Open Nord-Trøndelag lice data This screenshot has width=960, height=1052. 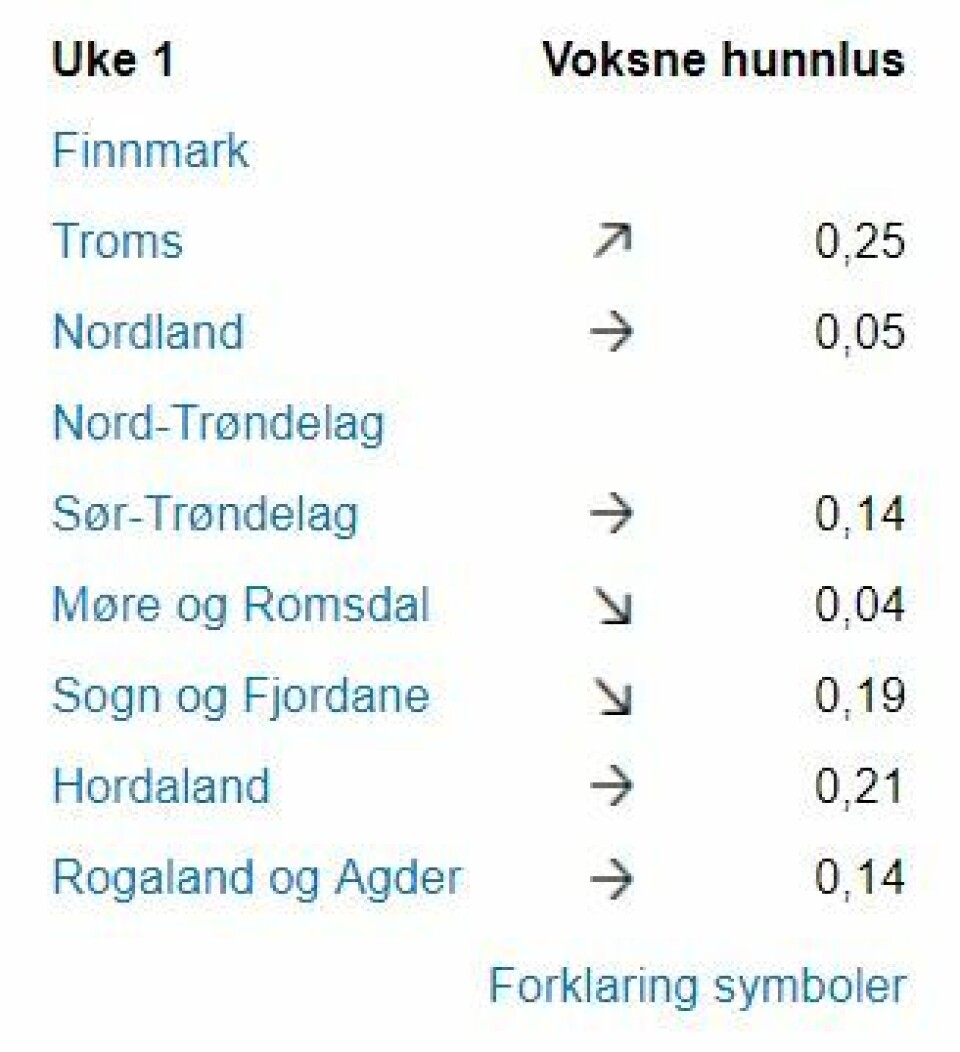(x=218, y=424)
